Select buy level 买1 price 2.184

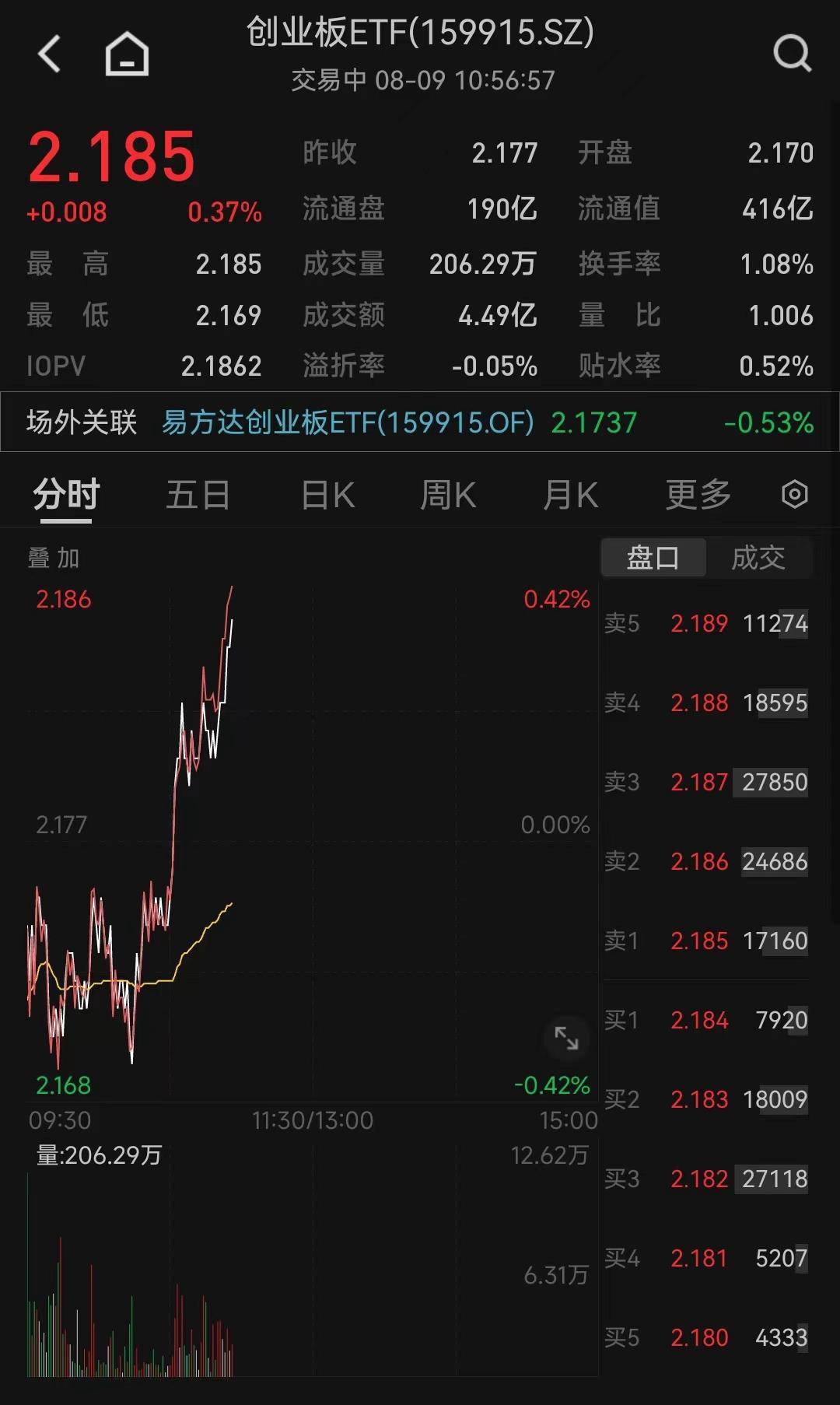[x=698, y=1020]
